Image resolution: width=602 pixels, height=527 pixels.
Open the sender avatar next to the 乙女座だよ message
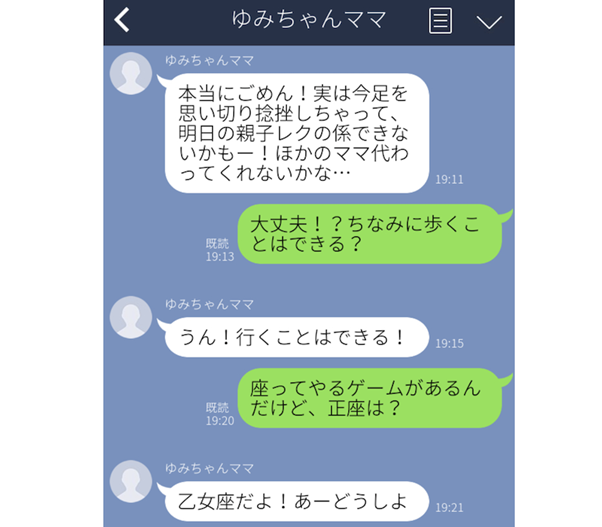click(132, 482)
